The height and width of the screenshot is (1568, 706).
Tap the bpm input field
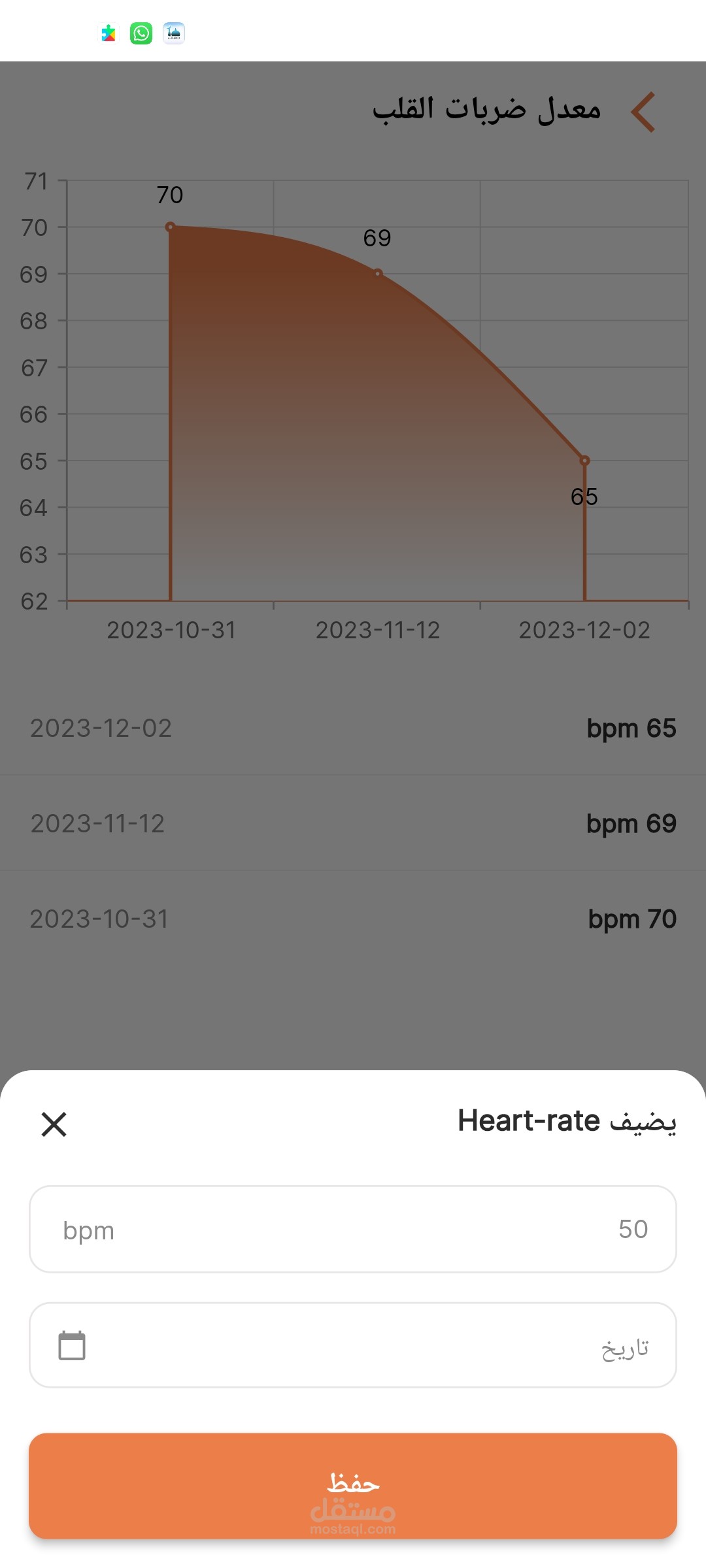tap(353, 1229)
